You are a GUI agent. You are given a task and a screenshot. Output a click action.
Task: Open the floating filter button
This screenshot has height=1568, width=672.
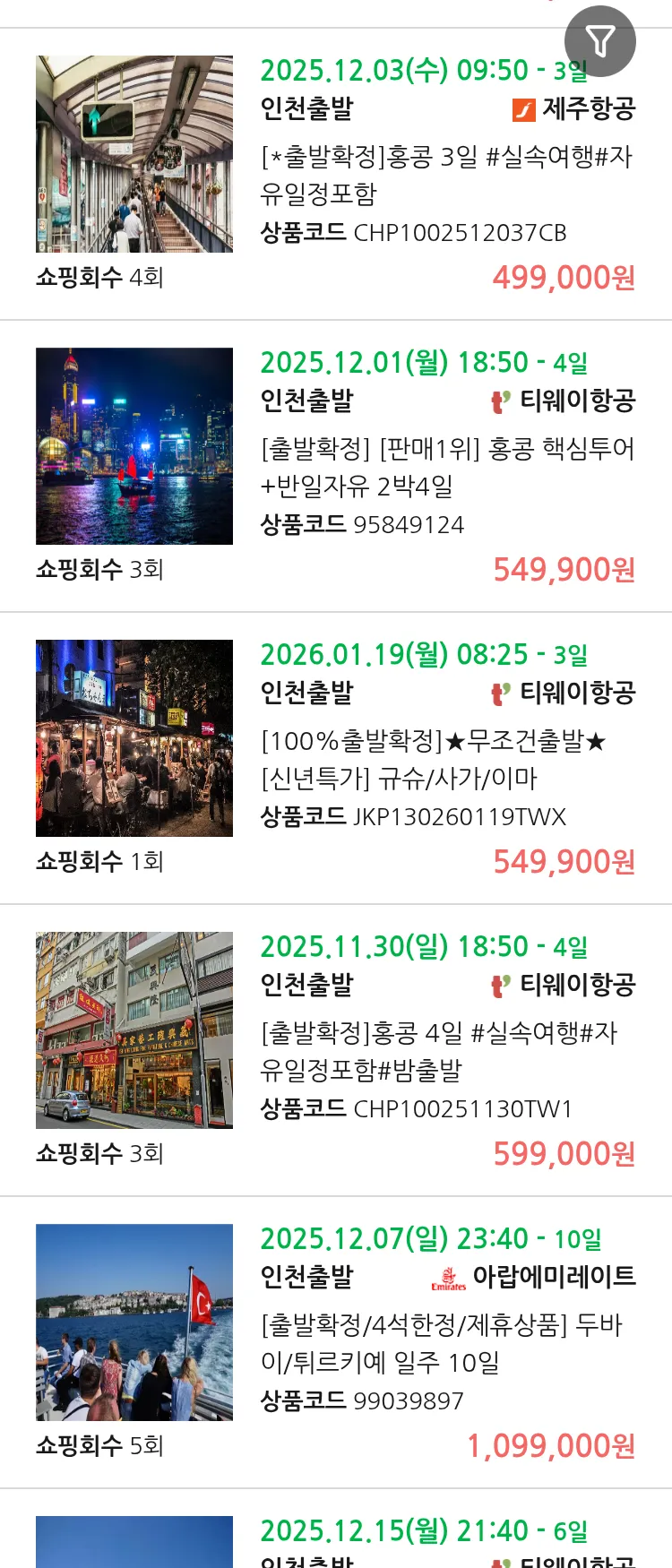click(599, 41)
